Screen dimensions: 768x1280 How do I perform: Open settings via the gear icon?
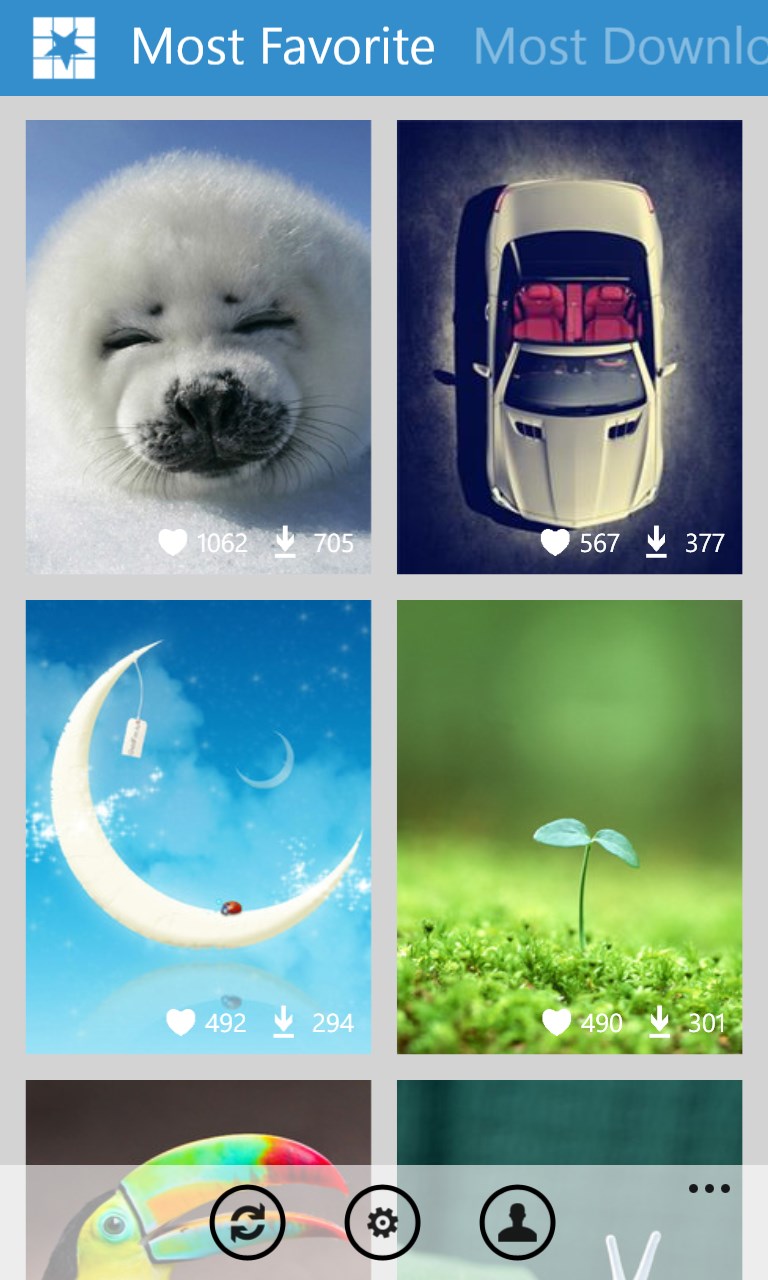(384, 1222)
